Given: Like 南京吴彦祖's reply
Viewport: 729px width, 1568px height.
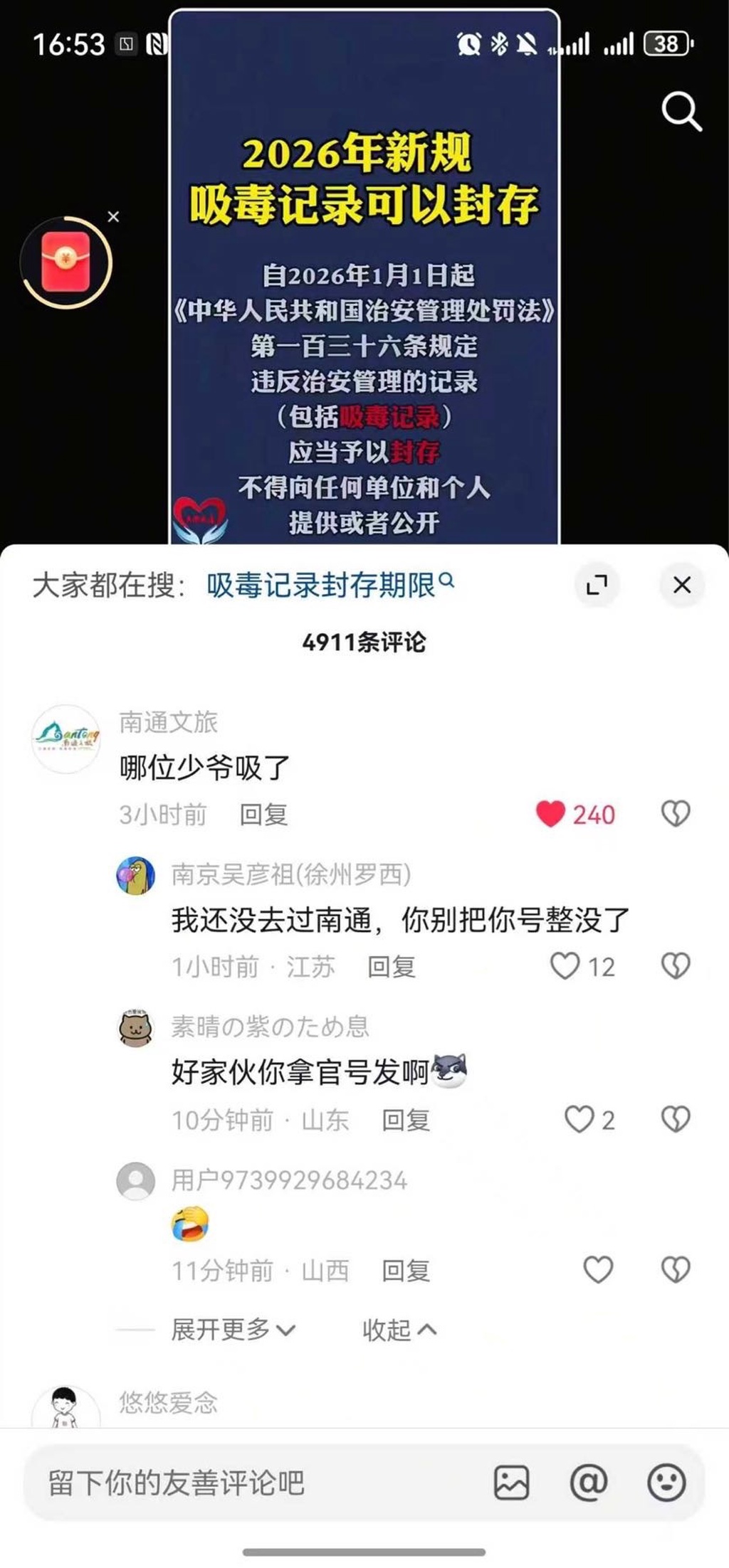Looking at the screenshot, I should pyautogui.click(x=565, y=966).
